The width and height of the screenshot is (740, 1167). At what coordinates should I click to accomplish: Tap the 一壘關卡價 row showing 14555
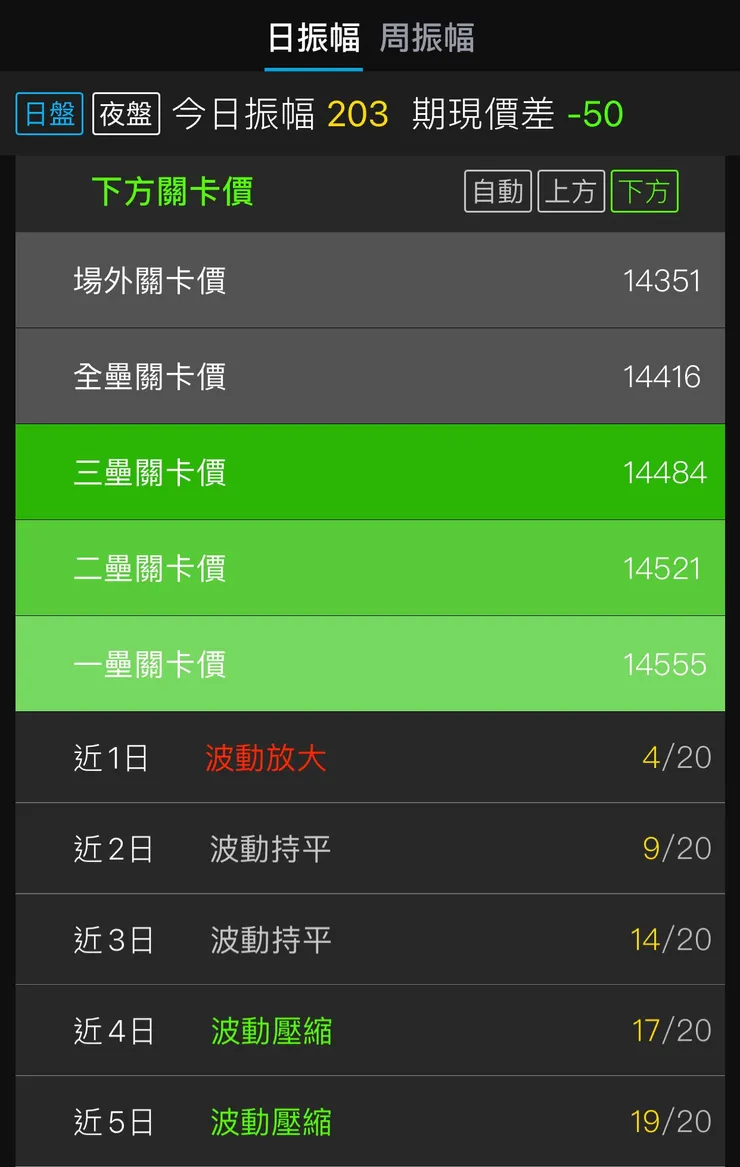[370, 664]
